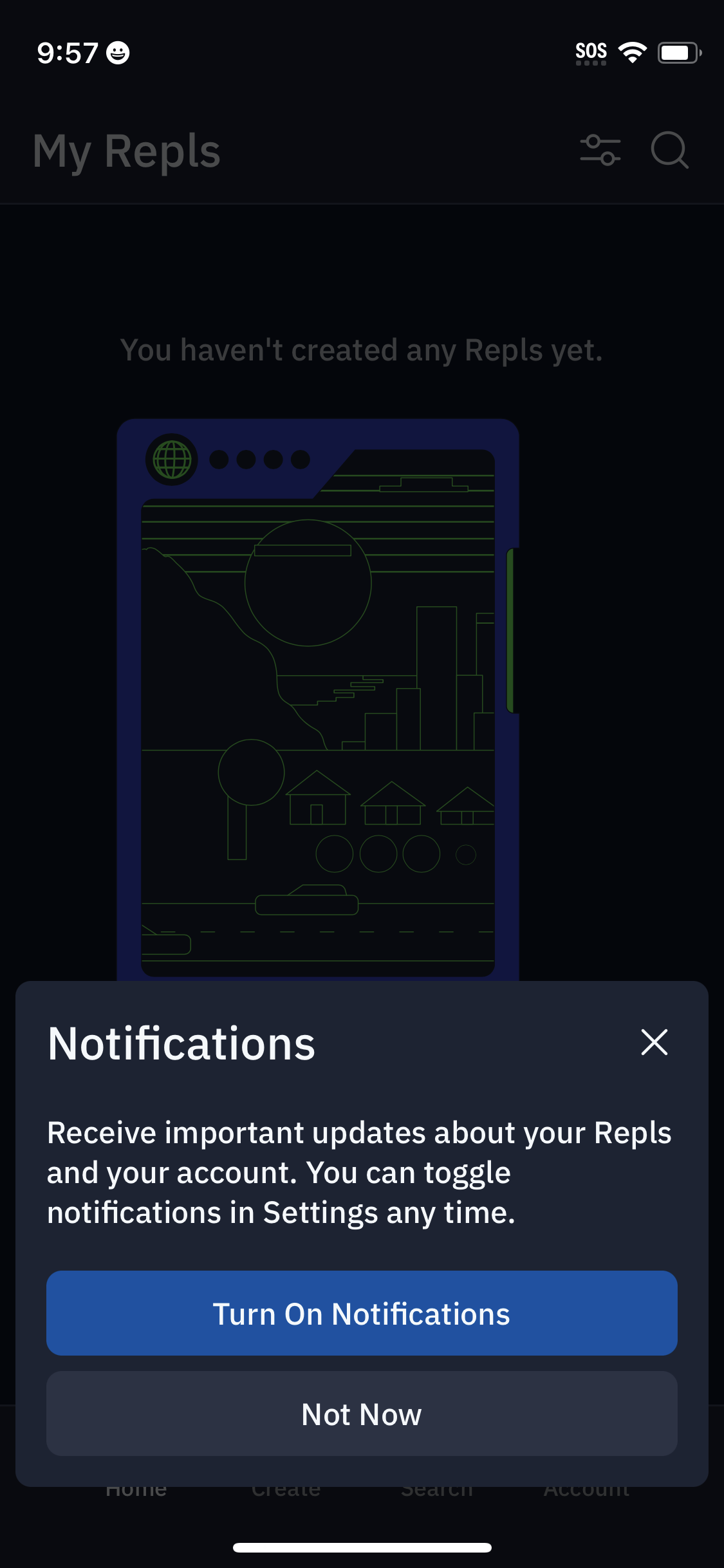Enable notifications with Turn On Notifications
Viewport: 724px width, 1568px height.
pyautogui.click(x=362, y=1313)
